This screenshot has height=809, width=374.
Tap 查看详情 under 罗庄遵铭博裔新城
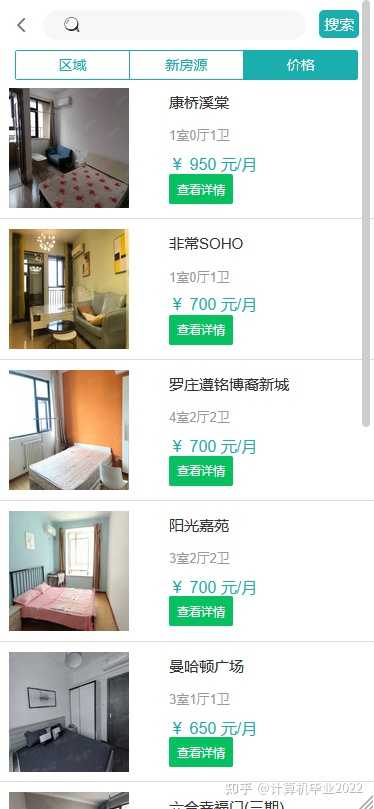[201, 471]
